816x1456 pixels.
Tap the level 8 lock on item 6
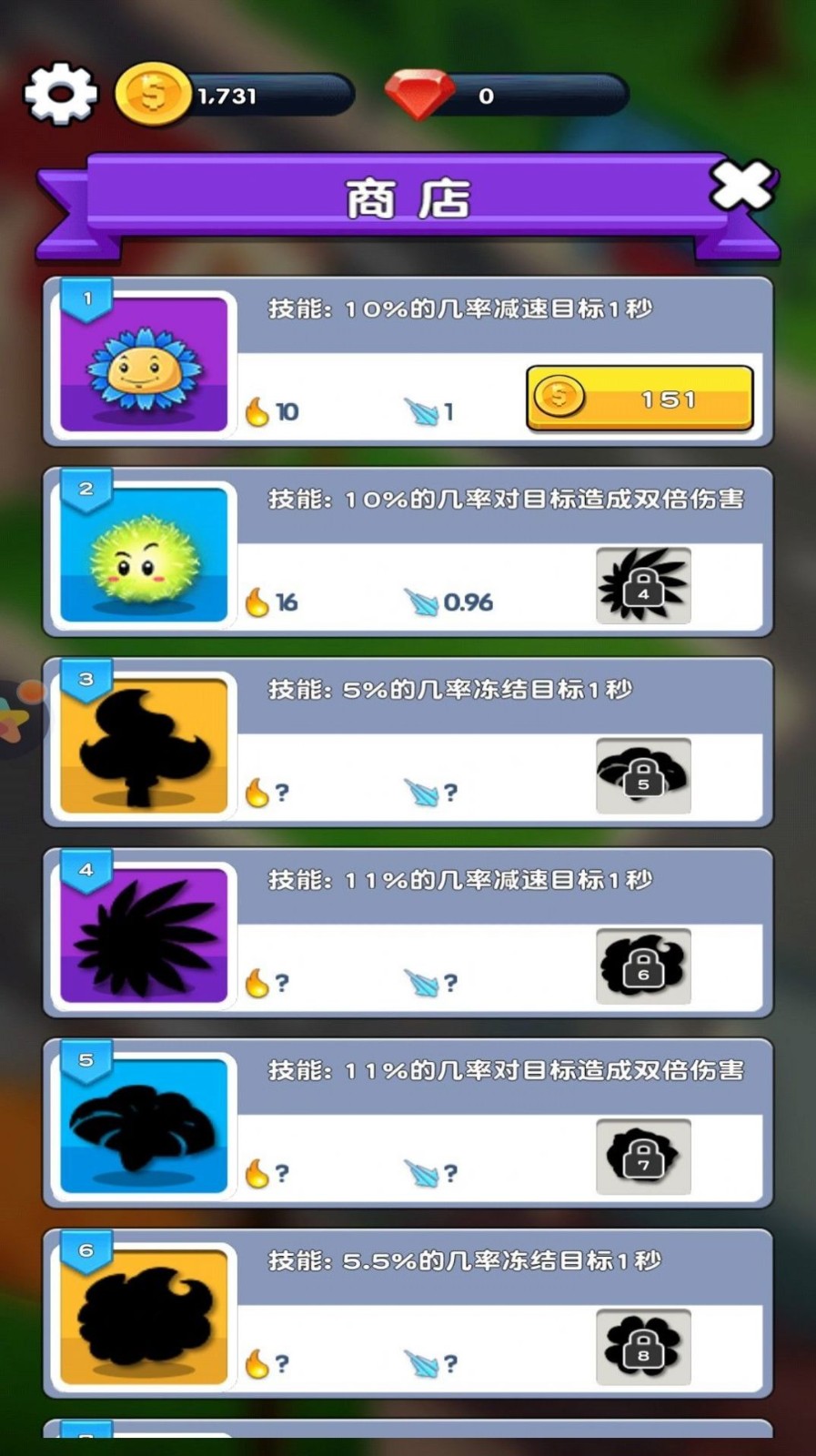642,1349
